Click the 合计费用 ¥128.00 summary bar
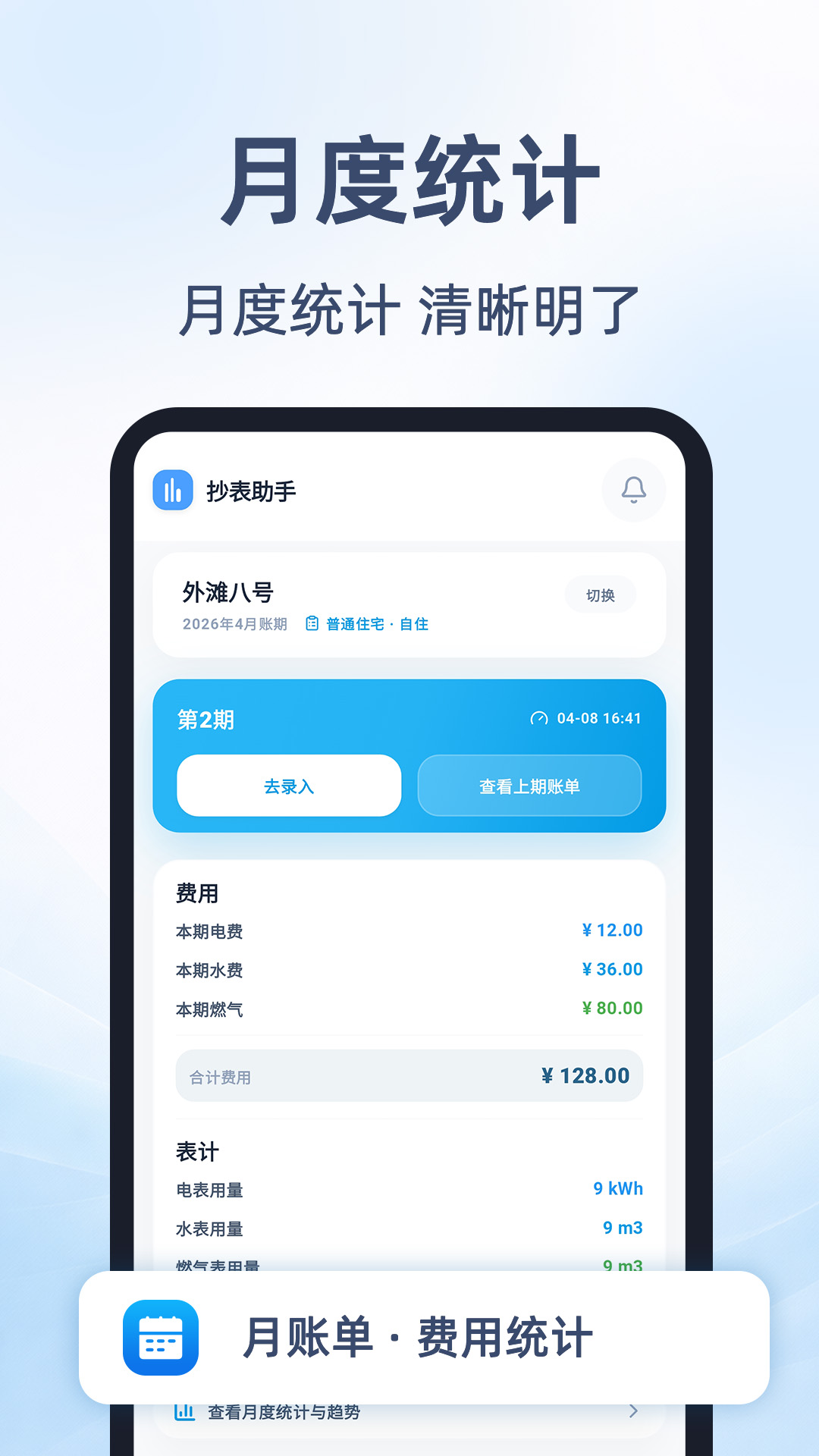 (x=409, y=1075)
